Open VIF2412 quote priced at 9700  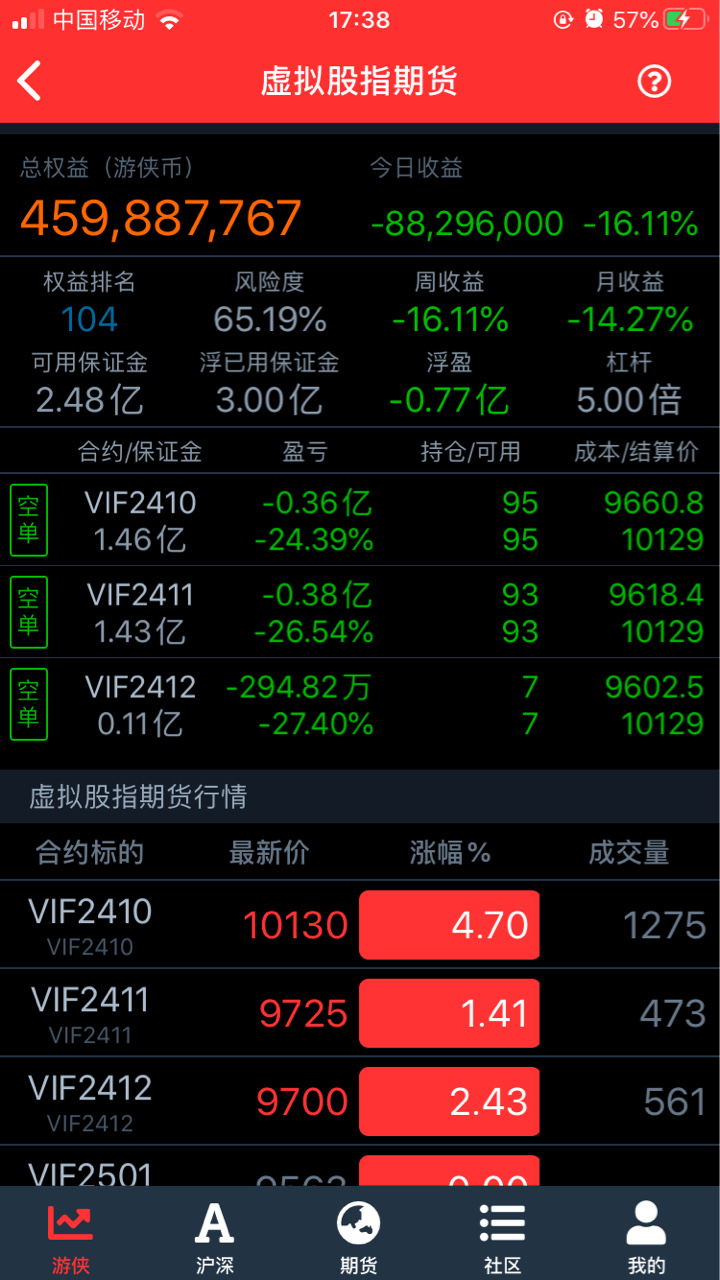click(360, 1101)
